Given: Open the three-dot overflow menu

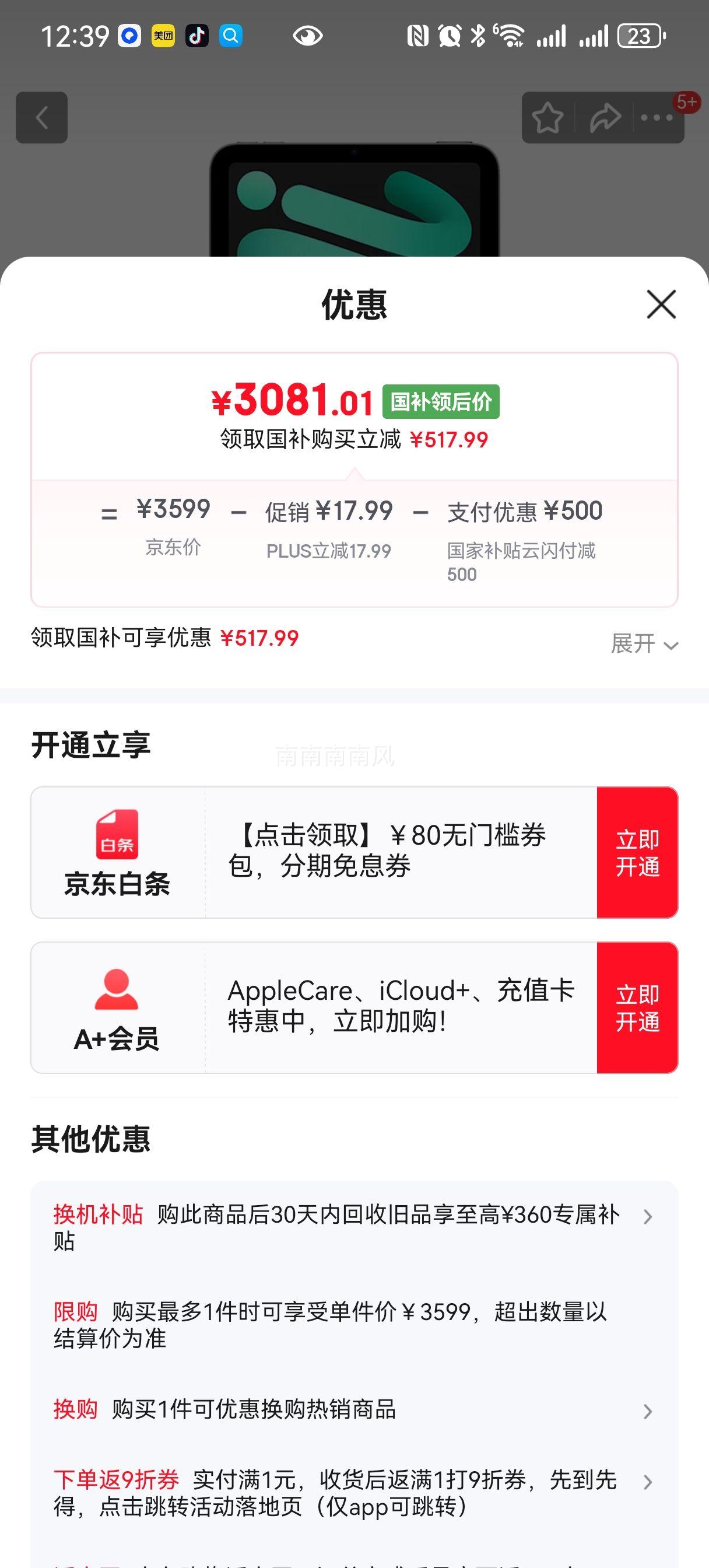Looking at the screenshot, I should [x=657, y=117].
